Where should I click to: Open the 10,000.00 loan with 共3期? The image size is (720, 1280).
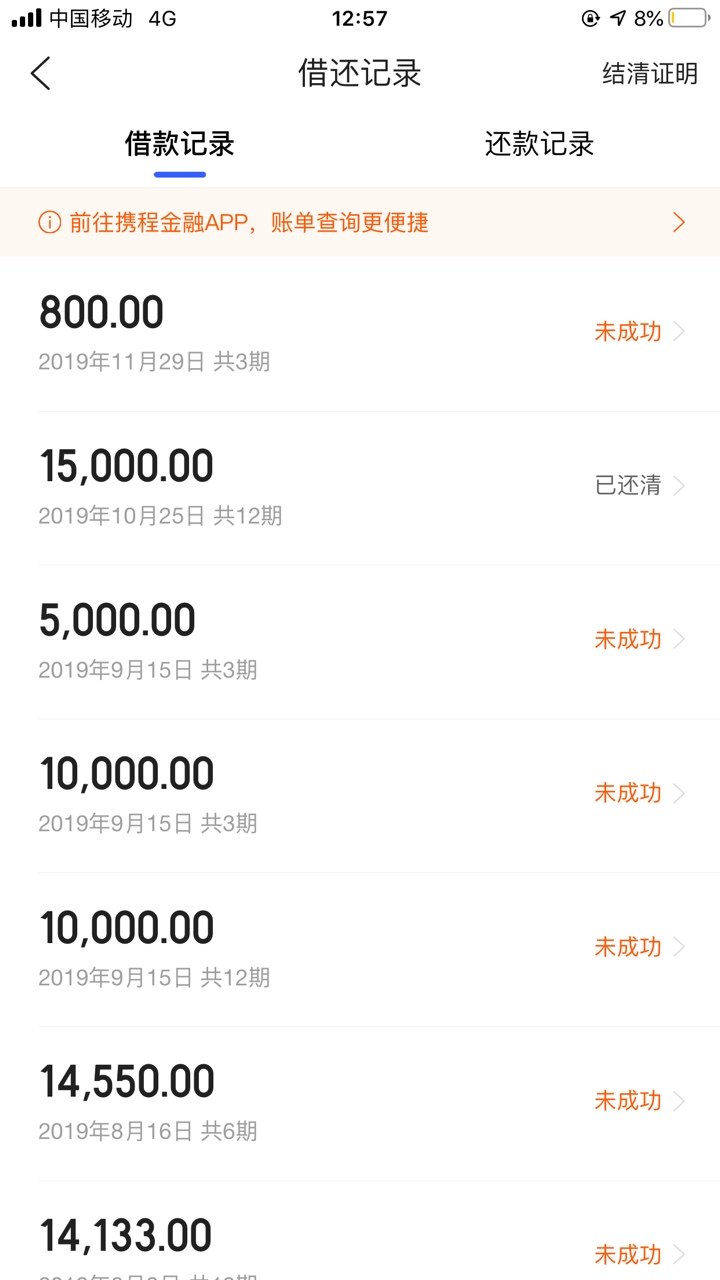tap(360, 796)
